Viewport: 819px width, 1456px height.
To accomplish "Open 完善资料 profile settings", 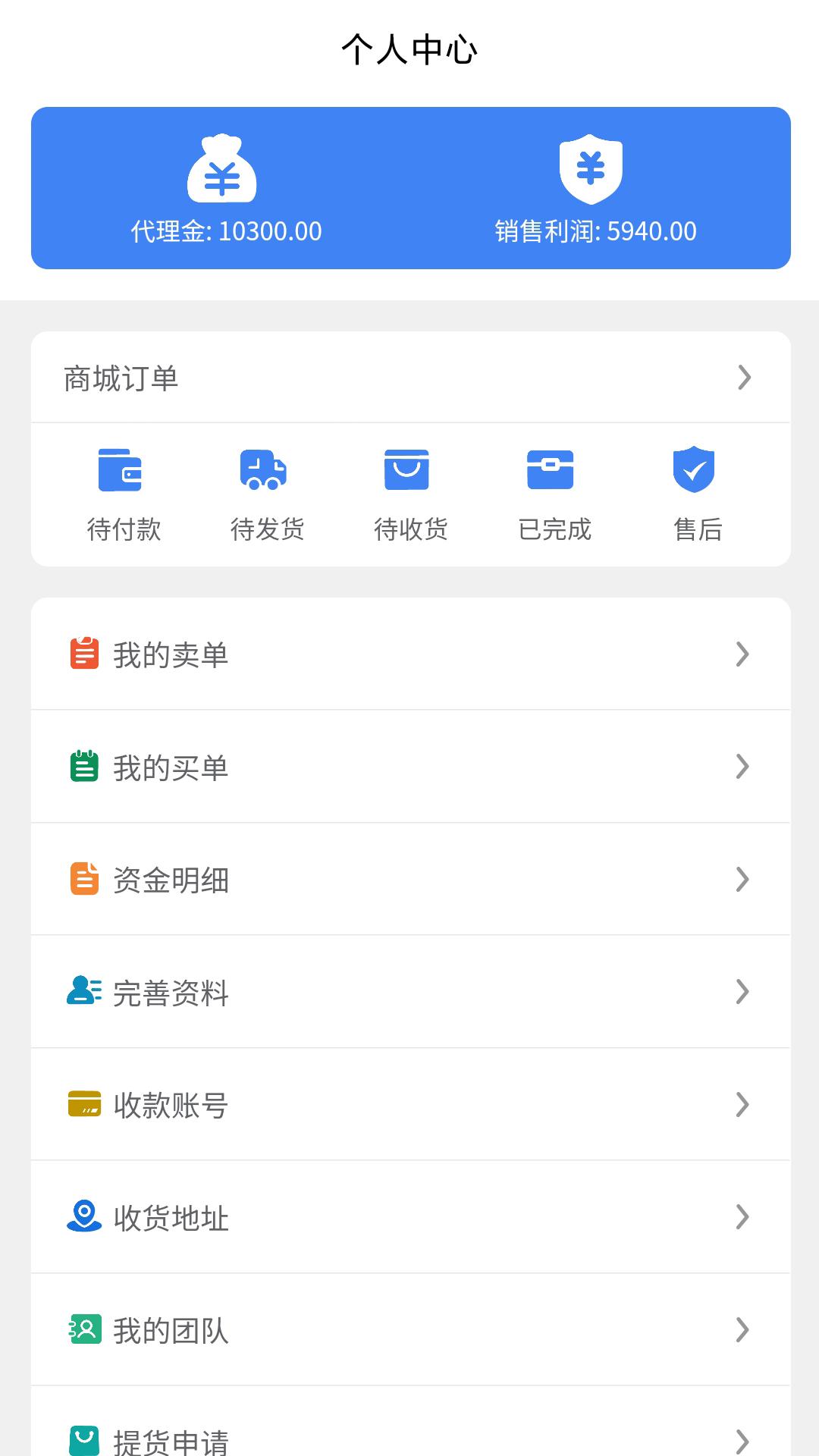I will [x=410, y=992].
